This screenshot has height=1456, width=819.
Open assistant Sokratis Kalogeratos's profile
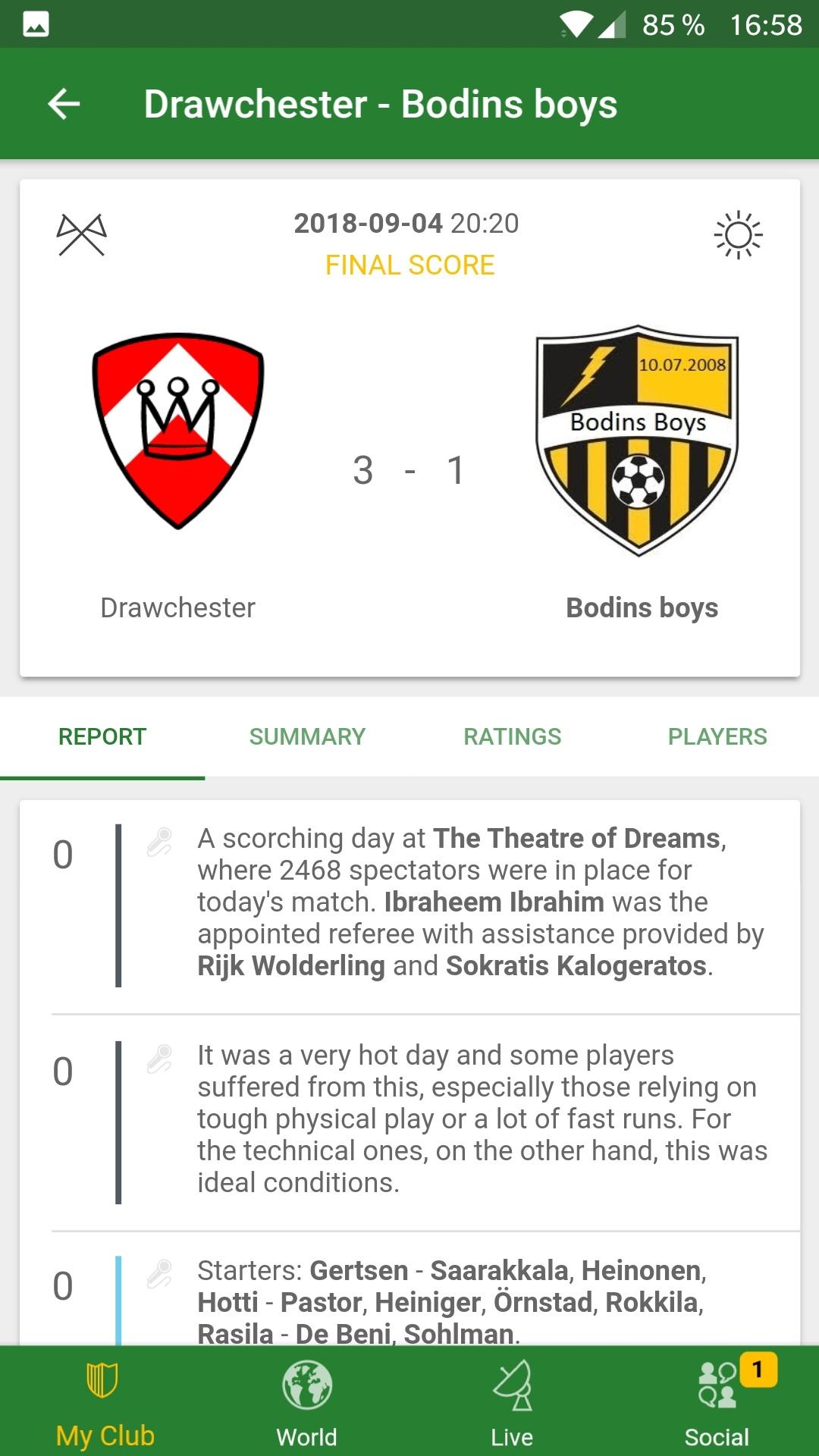pos(576,966)
